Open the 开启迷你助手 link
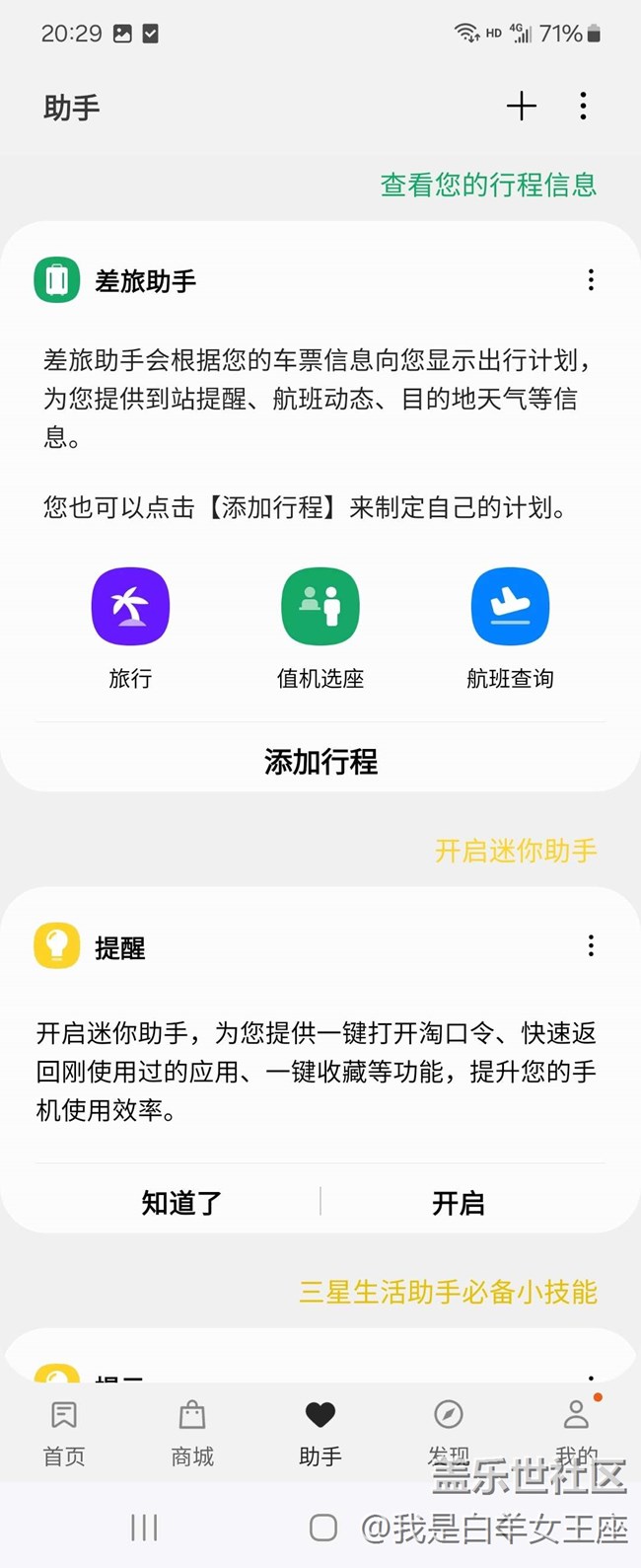The height and width of the screenshot is (1568, 641). (x=516, y=851)
